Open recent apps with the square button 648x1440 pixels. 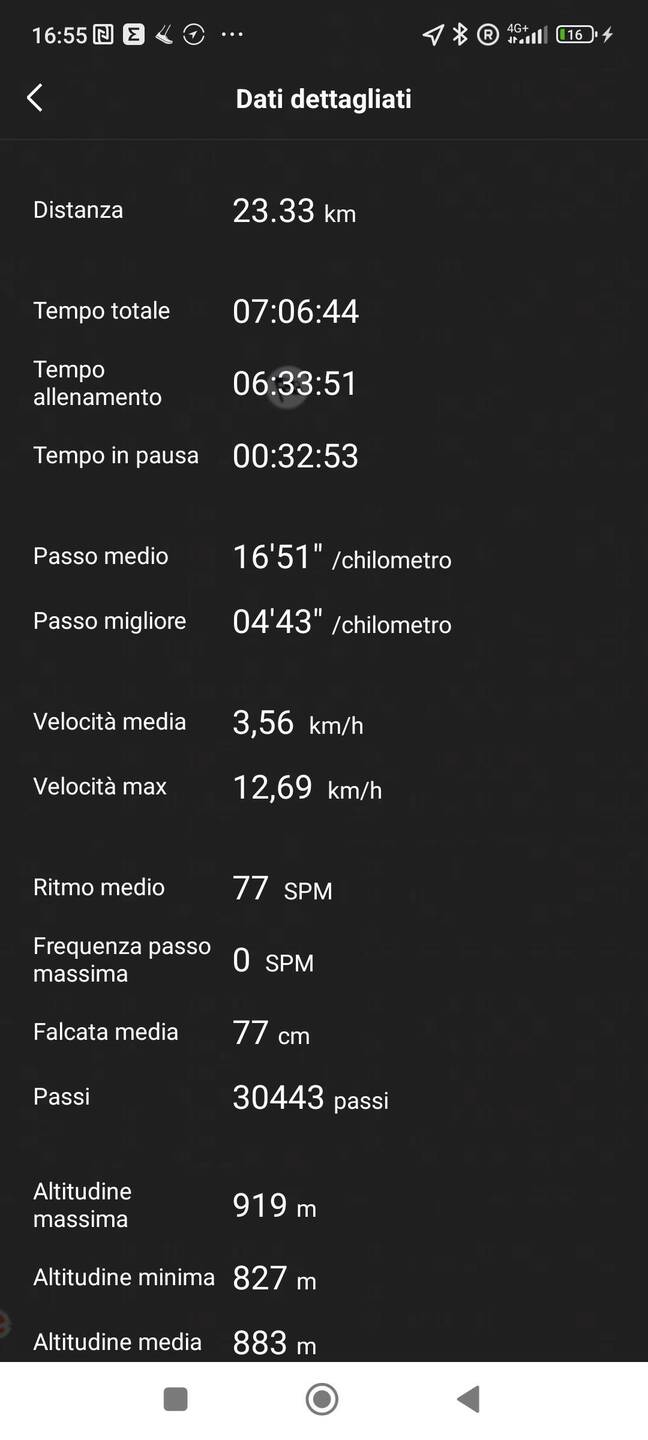point(176,1399)
